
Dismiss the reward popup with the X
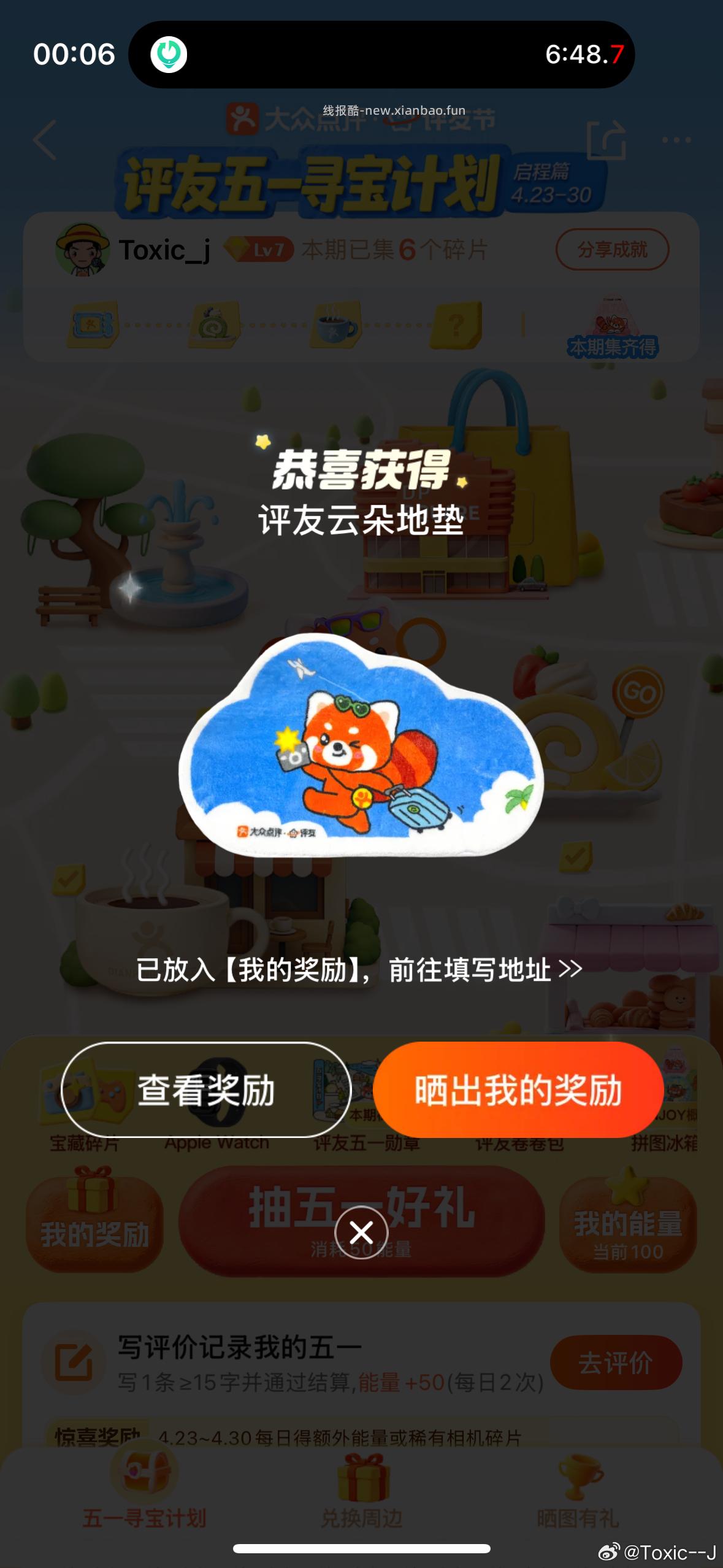(x=361, y=1233)
